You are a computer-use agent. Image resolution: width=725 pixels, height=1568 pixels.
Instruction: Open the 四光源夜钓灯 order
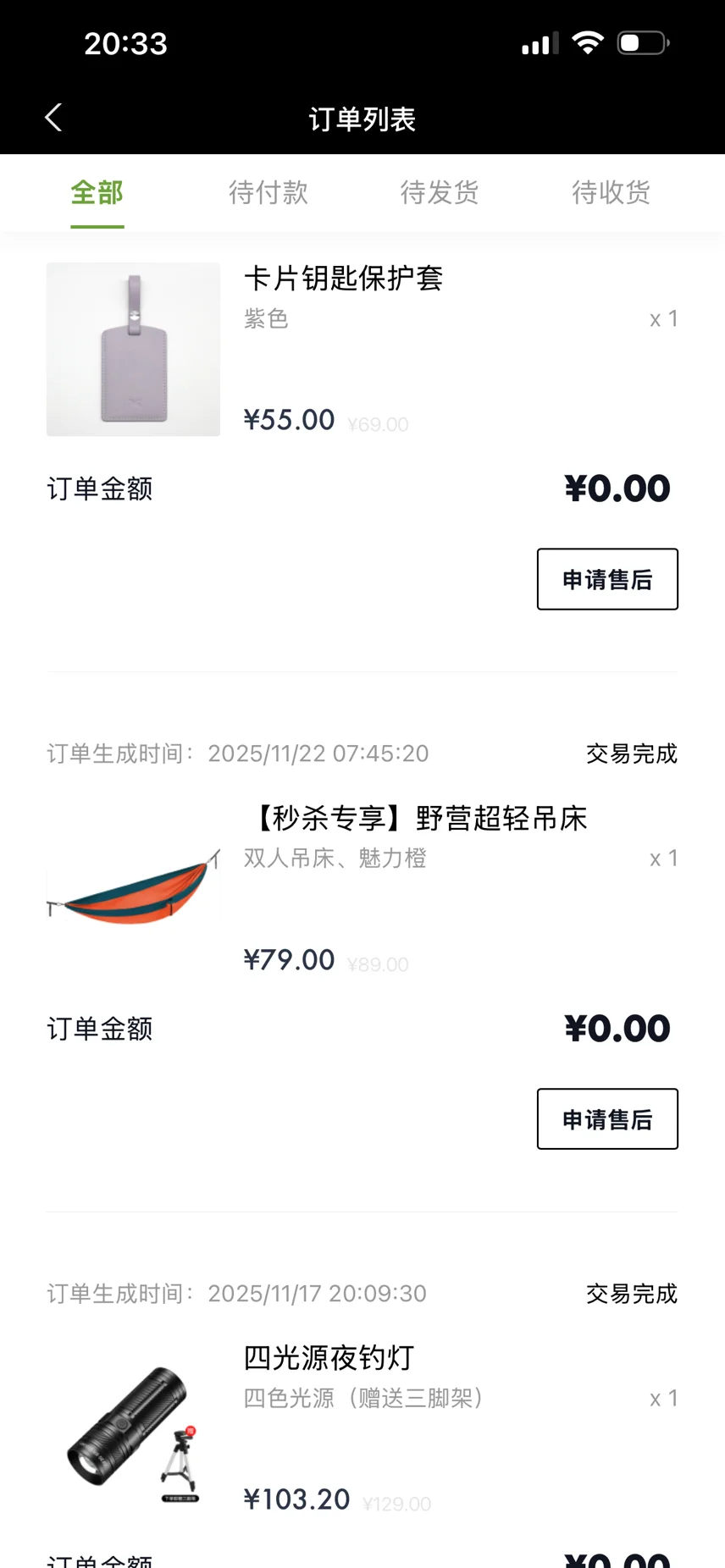(329, 1358)
